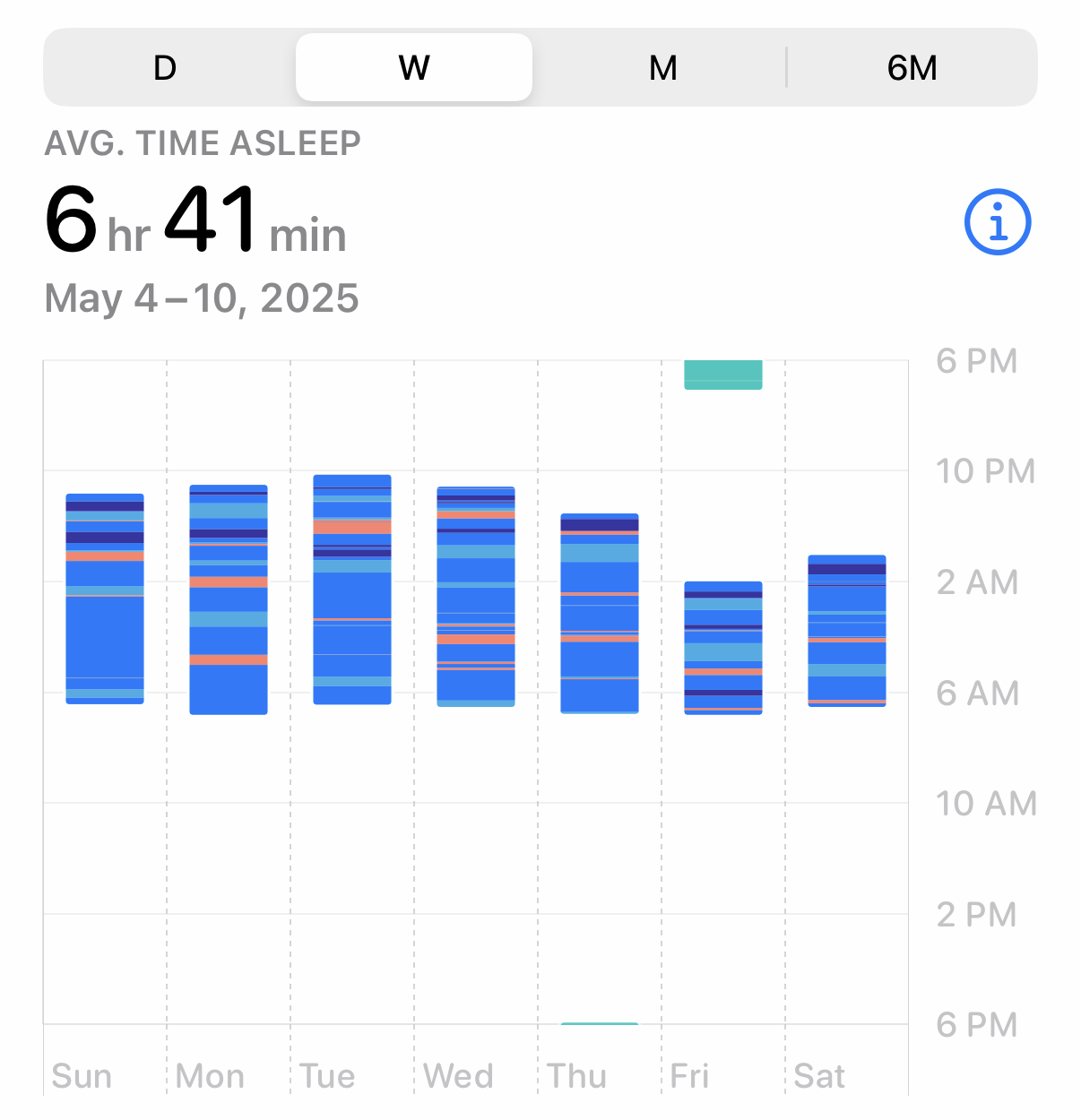Screen dimensions: 1081x1120
Task: Select the W weekly segment
Action: 414,68
